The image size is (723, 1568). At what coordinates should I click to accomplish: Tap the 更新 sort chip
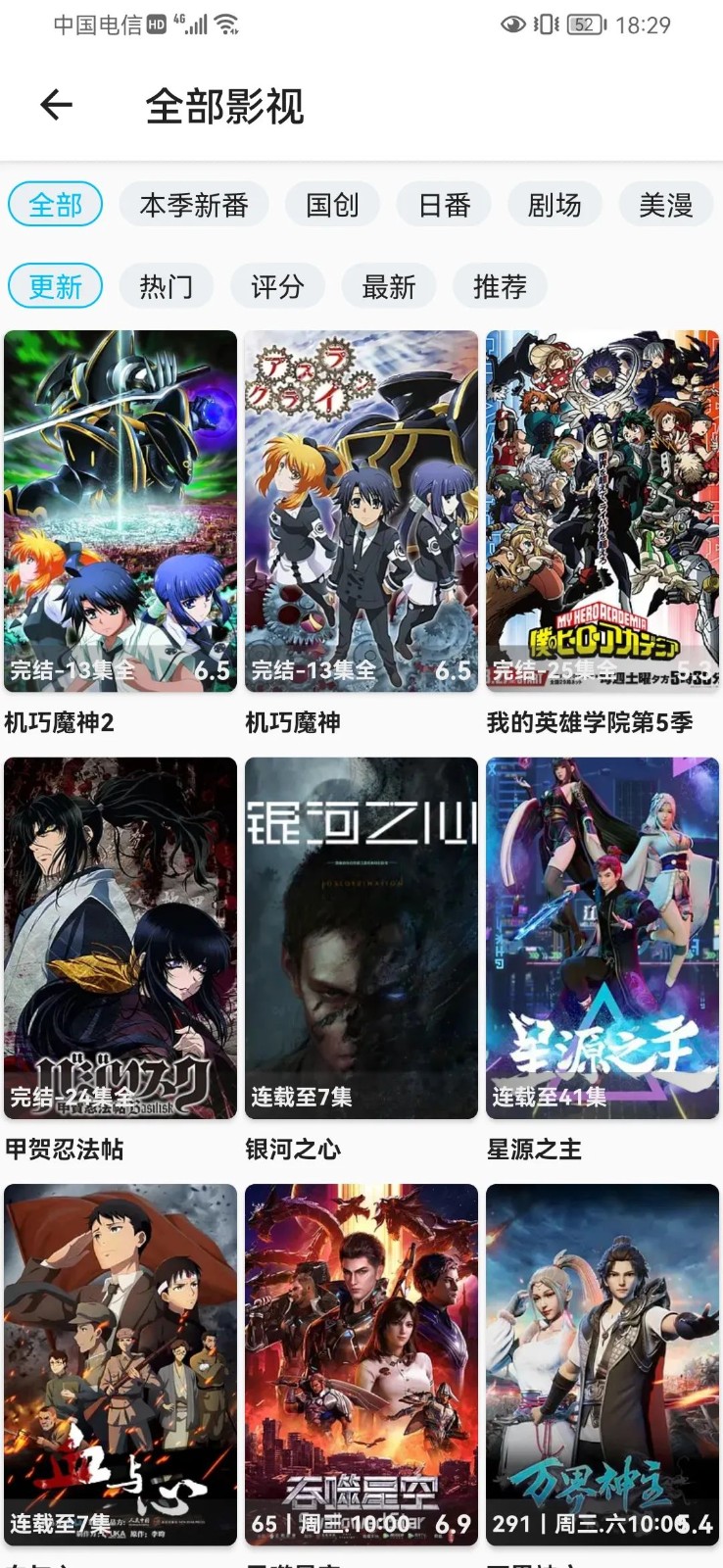[56, 286]
